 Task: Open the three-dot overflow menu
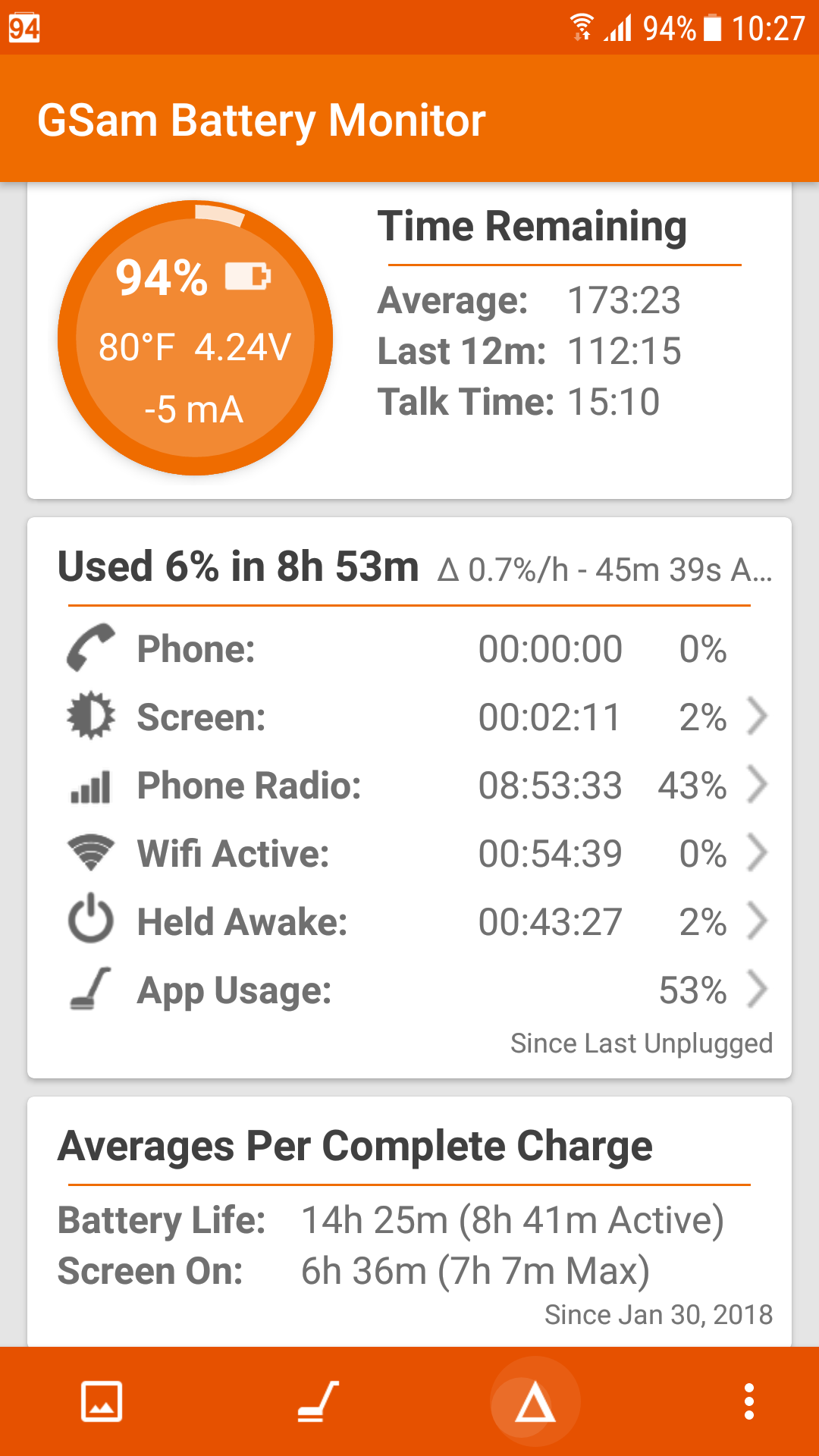coord(749,1401)
